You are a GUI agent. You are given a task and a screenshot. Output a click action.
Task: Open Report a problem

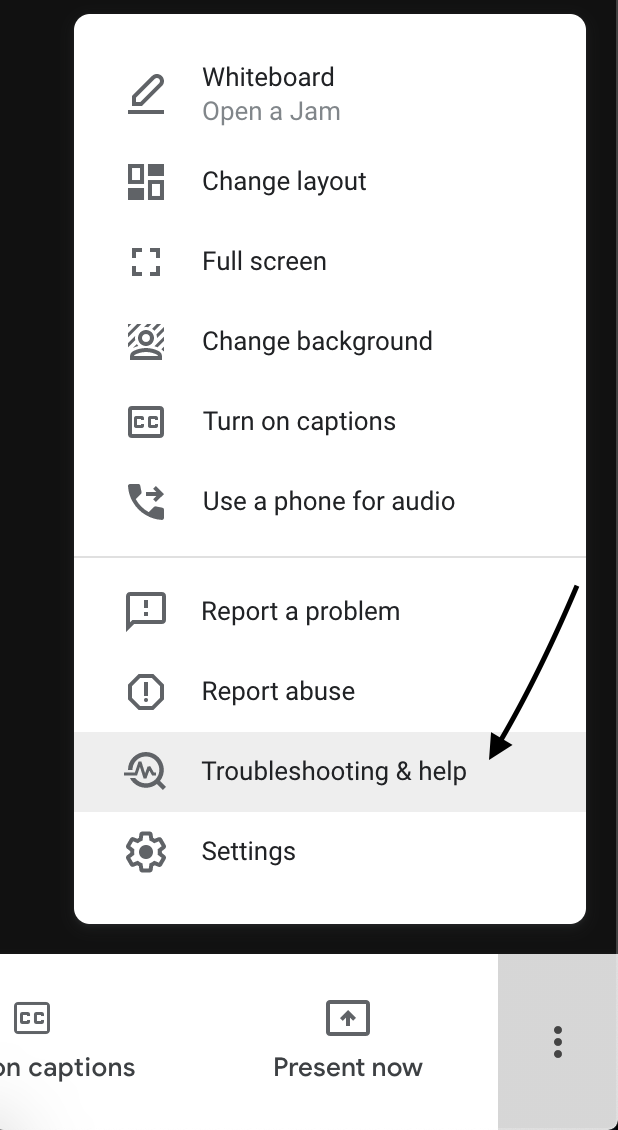click(x=300, y=612)
